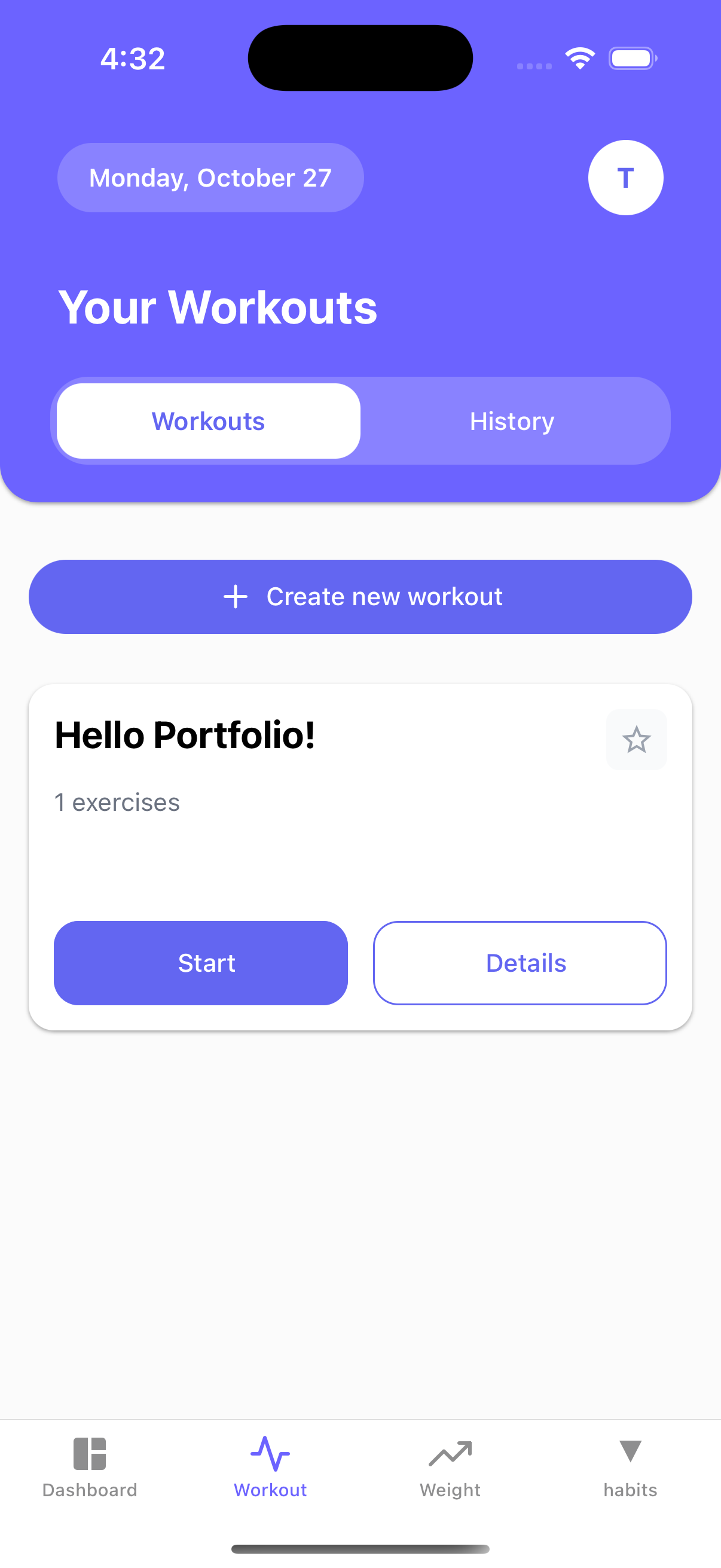Favorite Hello Portfolio workout via star toggle

tap(637, 740)
